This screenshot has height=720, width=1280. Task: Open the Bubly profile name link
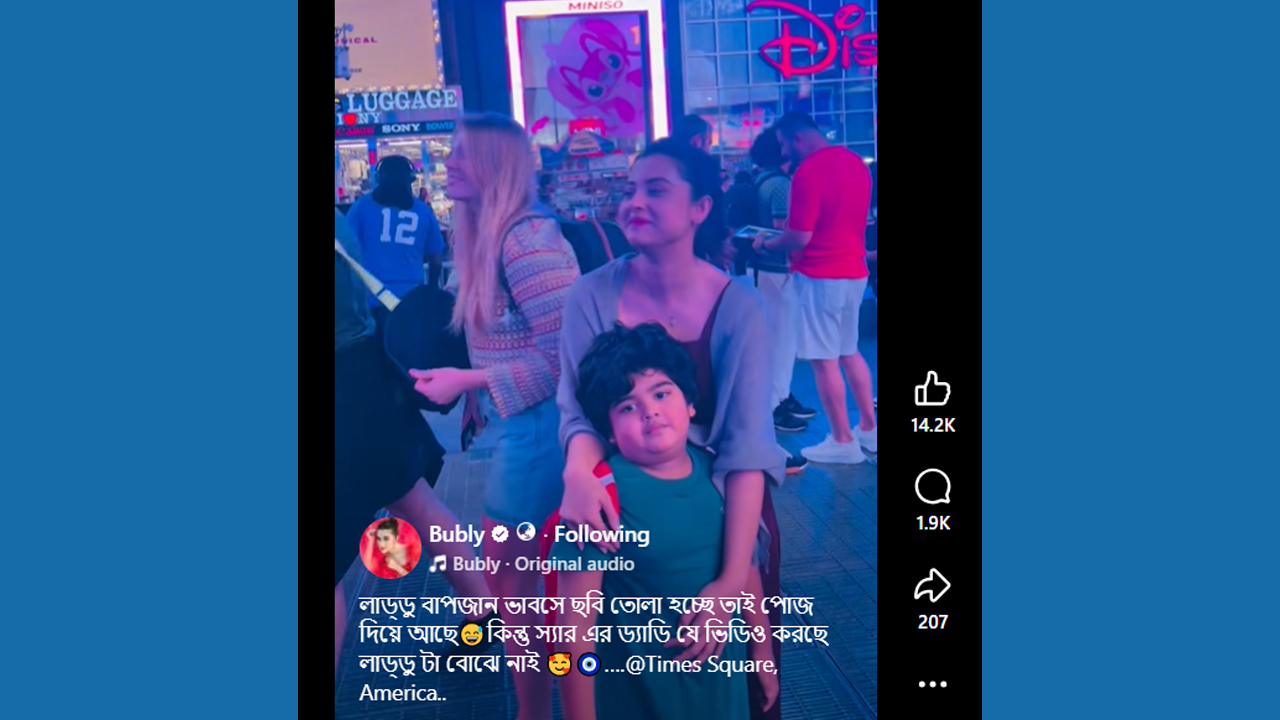point(457,534)
